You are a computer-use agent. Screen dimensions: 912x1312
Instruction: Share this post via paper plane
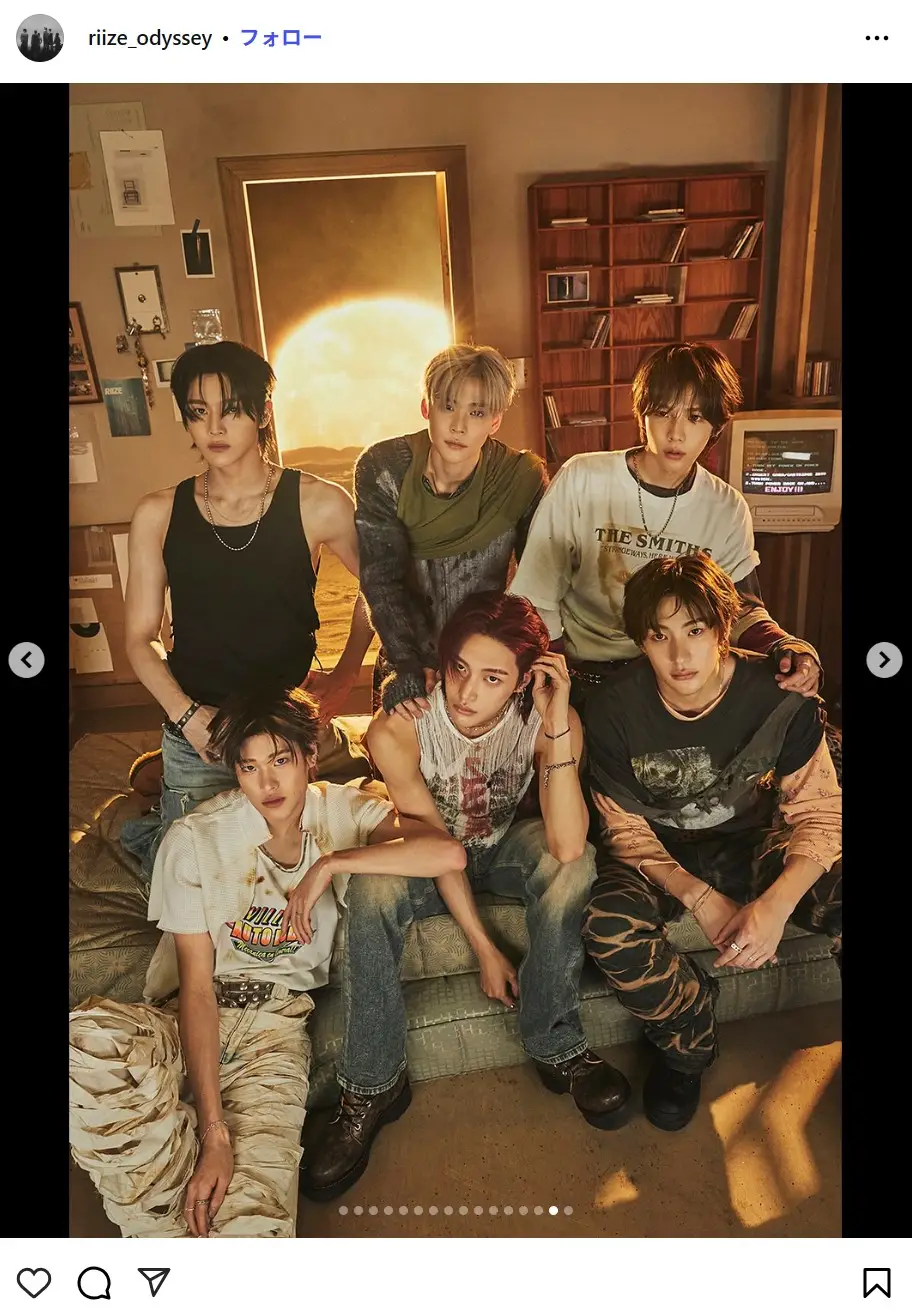coord(154,1282)
